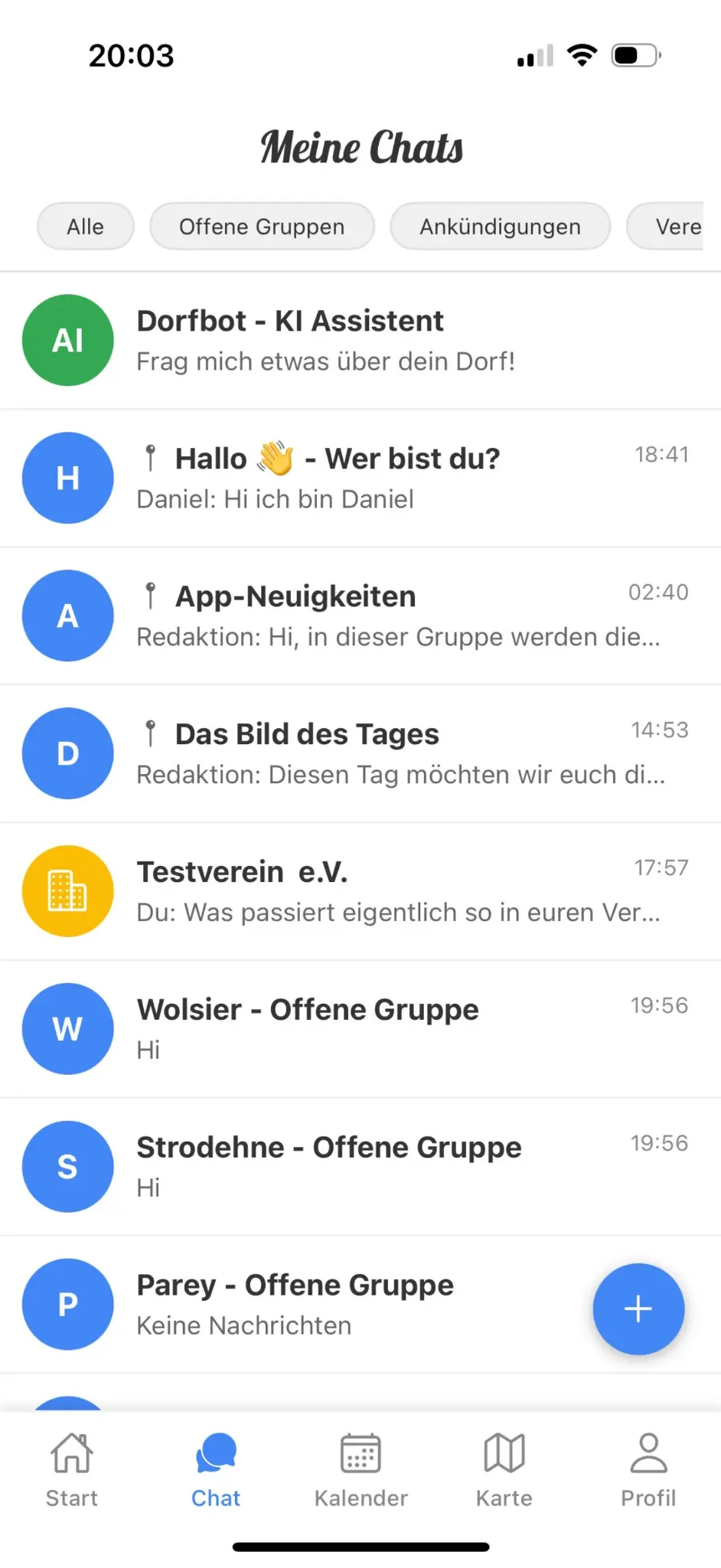This screenshot has width=721, height=1568.
Task: Open the Hallo Wer bist du chat
Action: coord(360,477)
